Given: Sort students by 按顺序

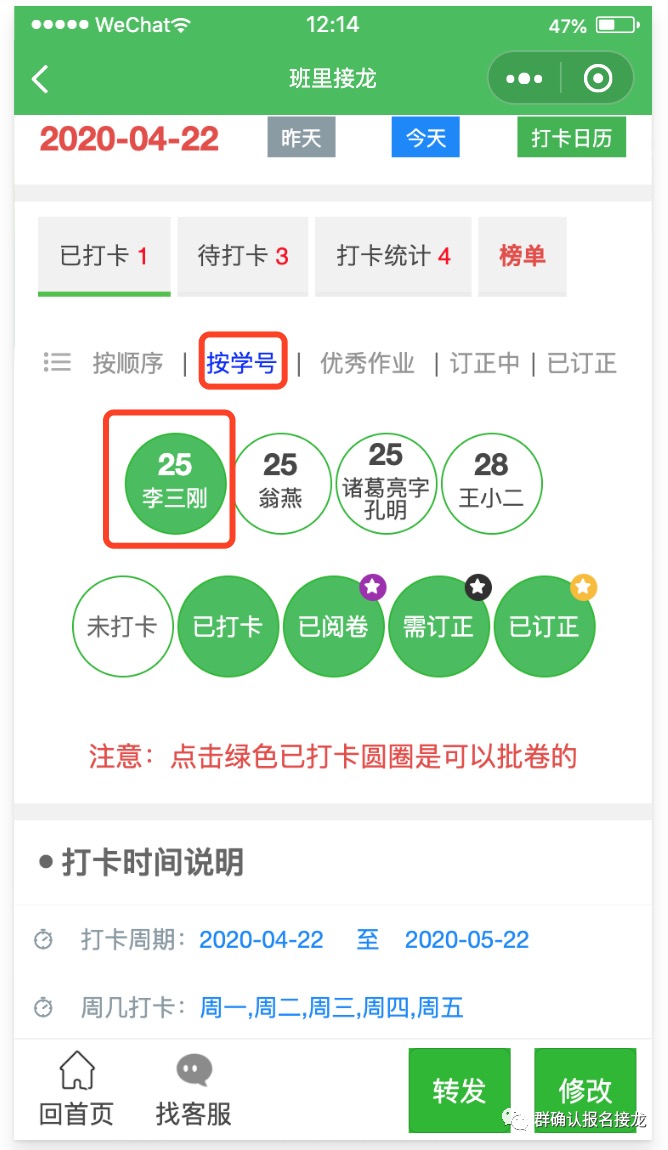Looking at the screenshot, I should pos(127,363).
